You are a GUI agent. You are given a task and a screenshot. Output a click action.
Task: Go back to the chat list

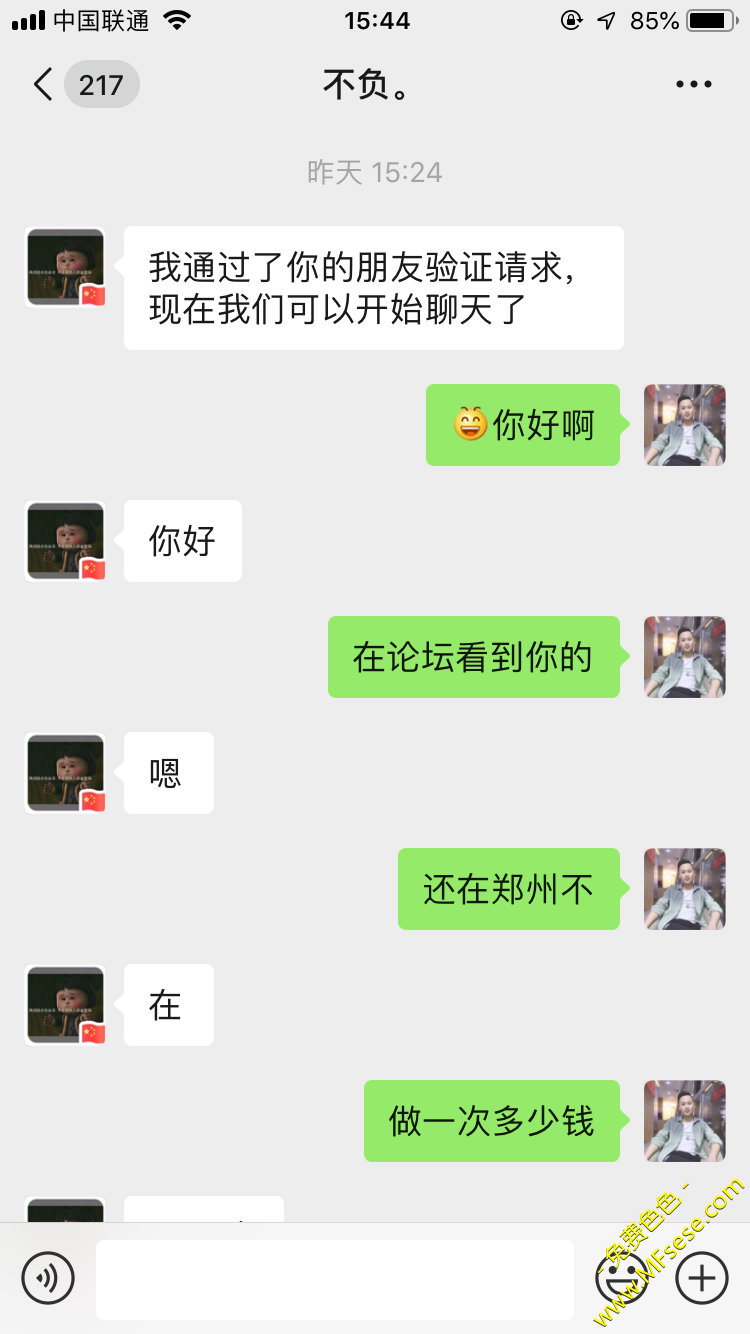(44, 85)
